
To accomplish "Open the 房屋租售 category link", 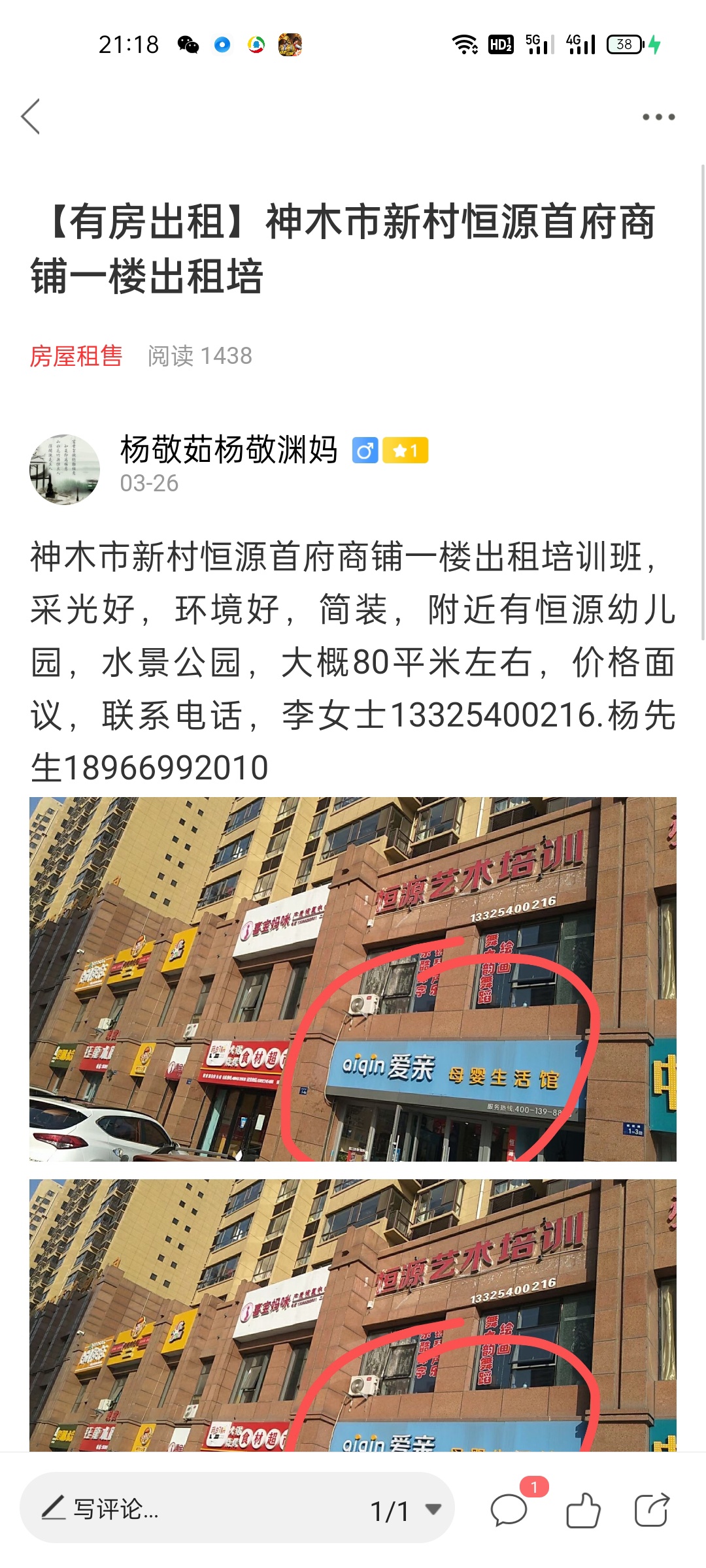I will (x=76, y=356).
